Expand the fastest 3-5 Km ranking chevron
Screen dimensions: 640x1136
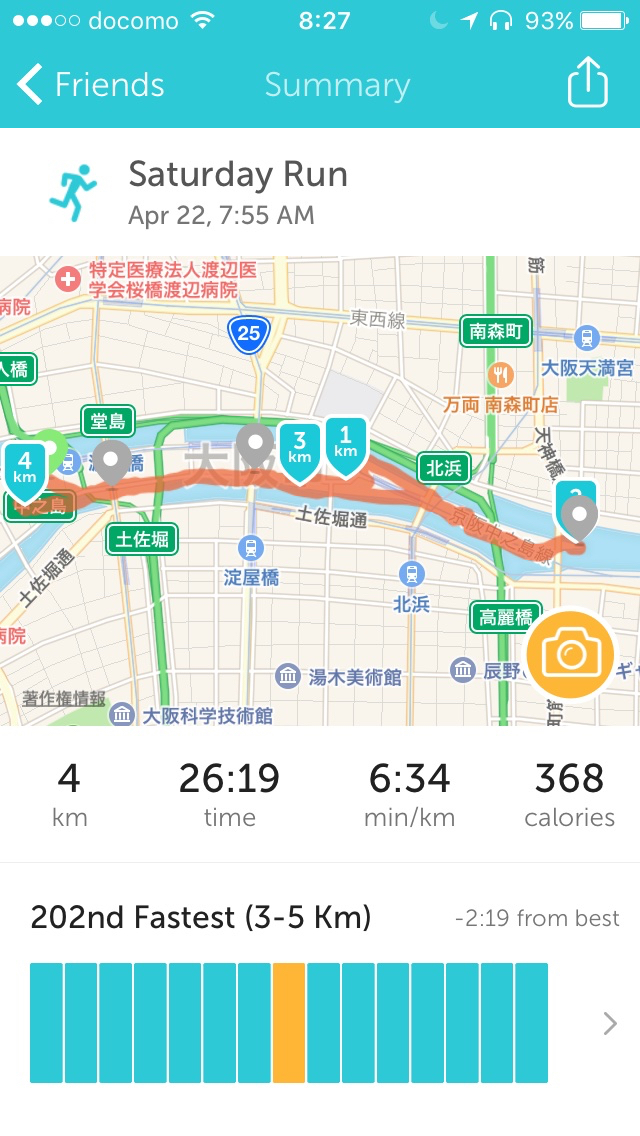click(610, 1023)
